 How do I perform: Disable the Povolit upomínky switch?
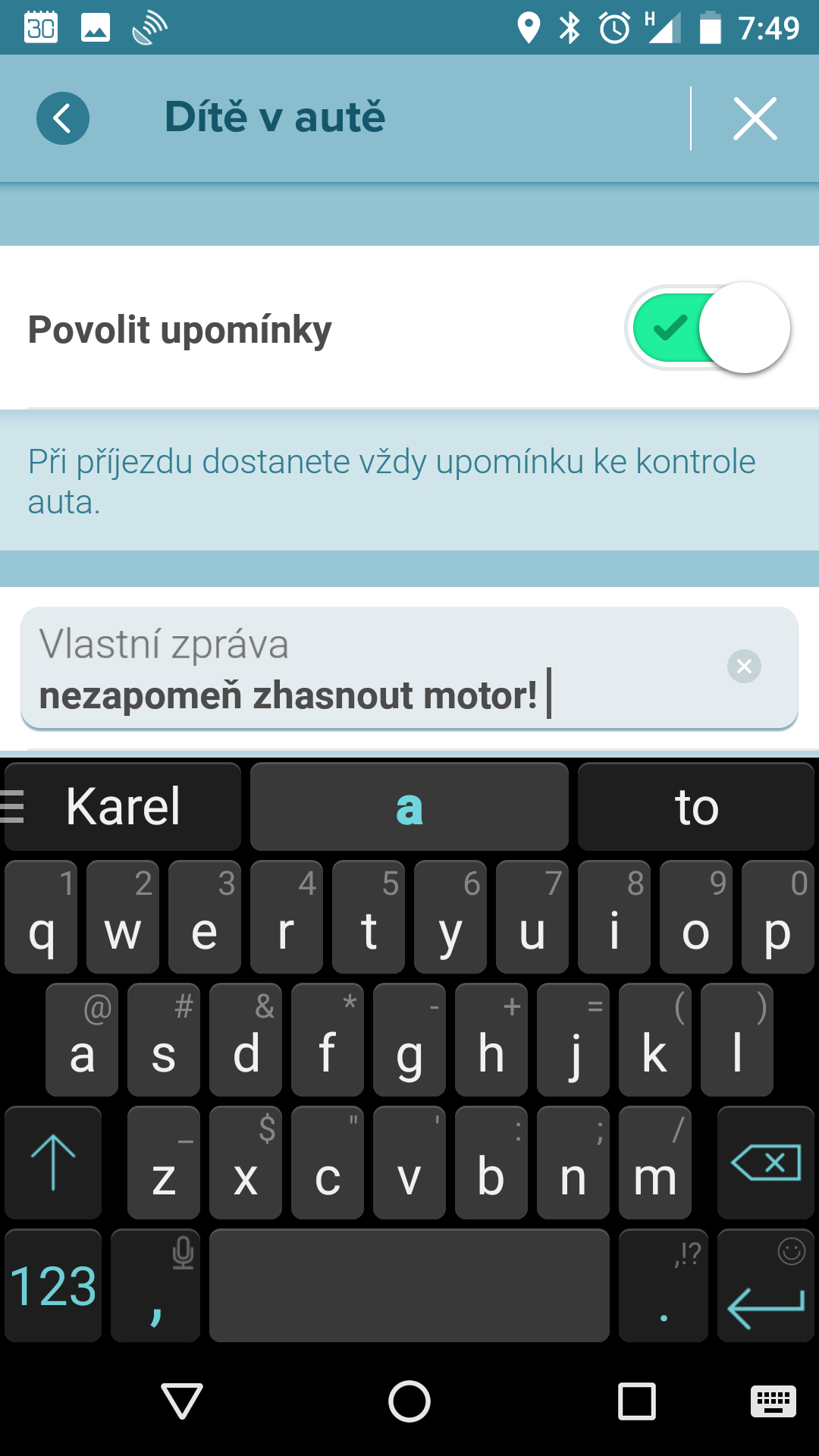(x=708, y=328)
